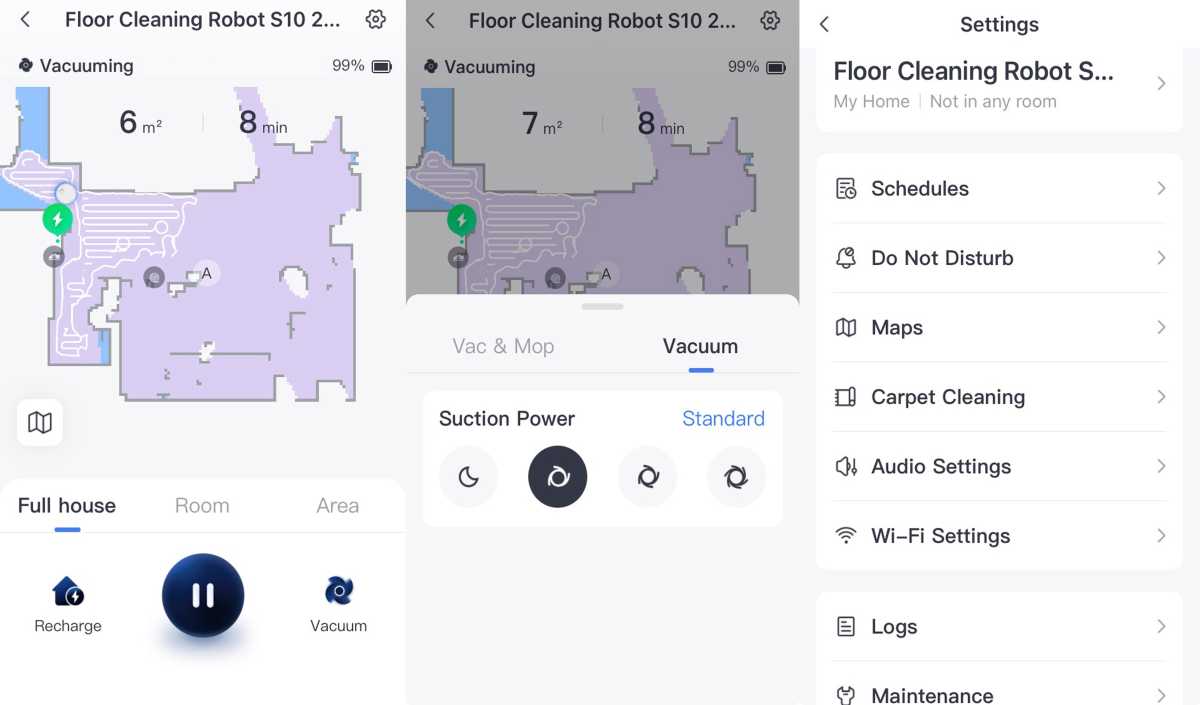Open the Maintenance row

point(999,693)
